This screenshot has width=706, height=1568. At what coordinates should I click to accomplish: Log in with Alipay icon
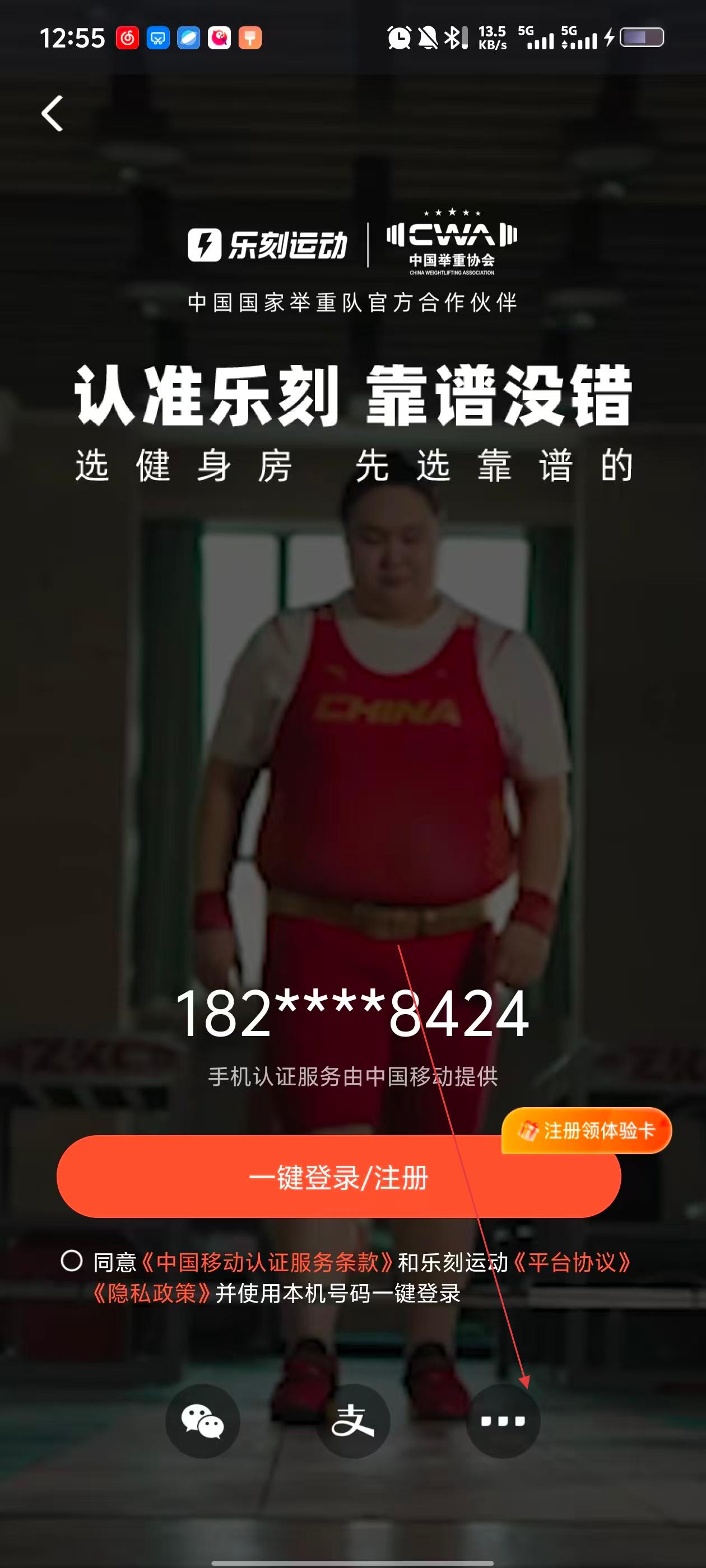click(352, 1421)
